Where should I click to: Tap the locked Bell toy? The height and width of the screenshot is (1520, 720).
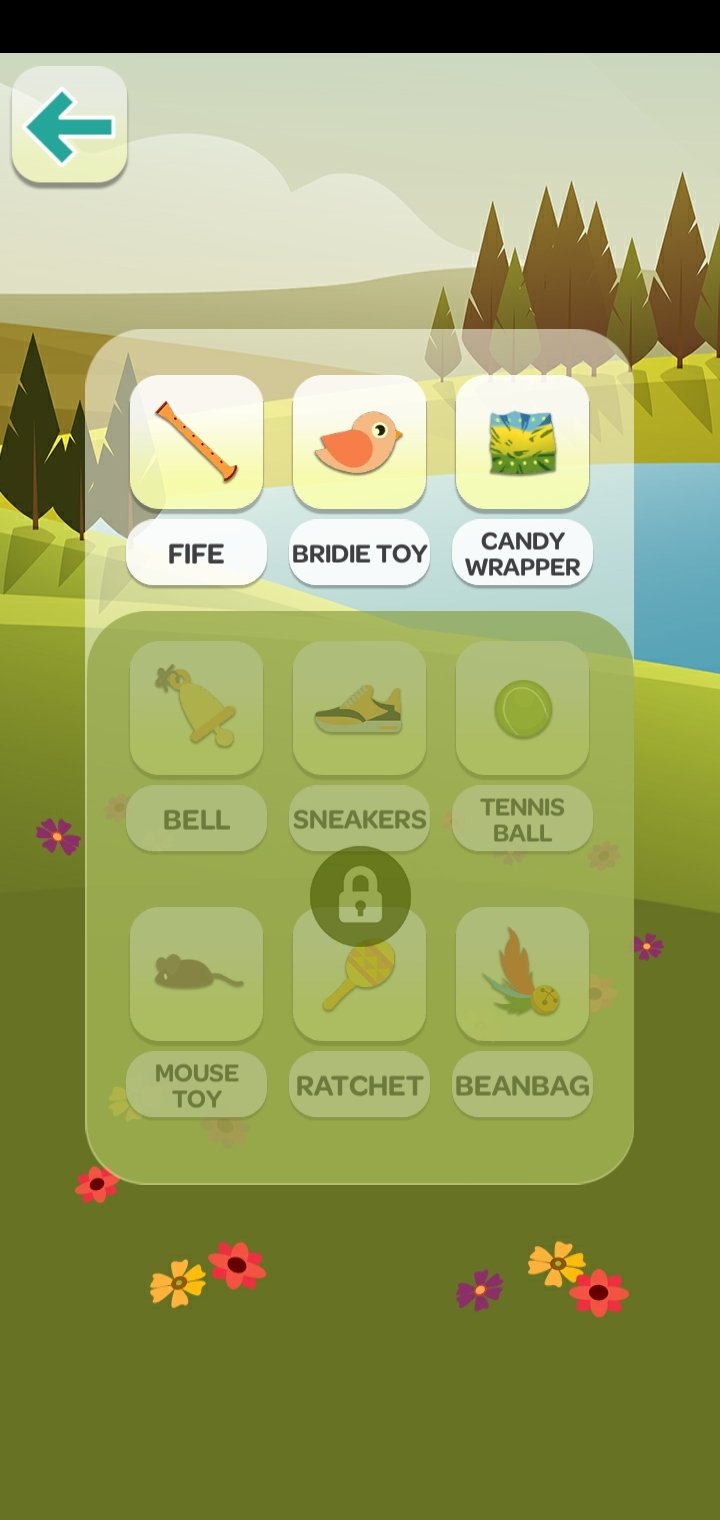196,708
